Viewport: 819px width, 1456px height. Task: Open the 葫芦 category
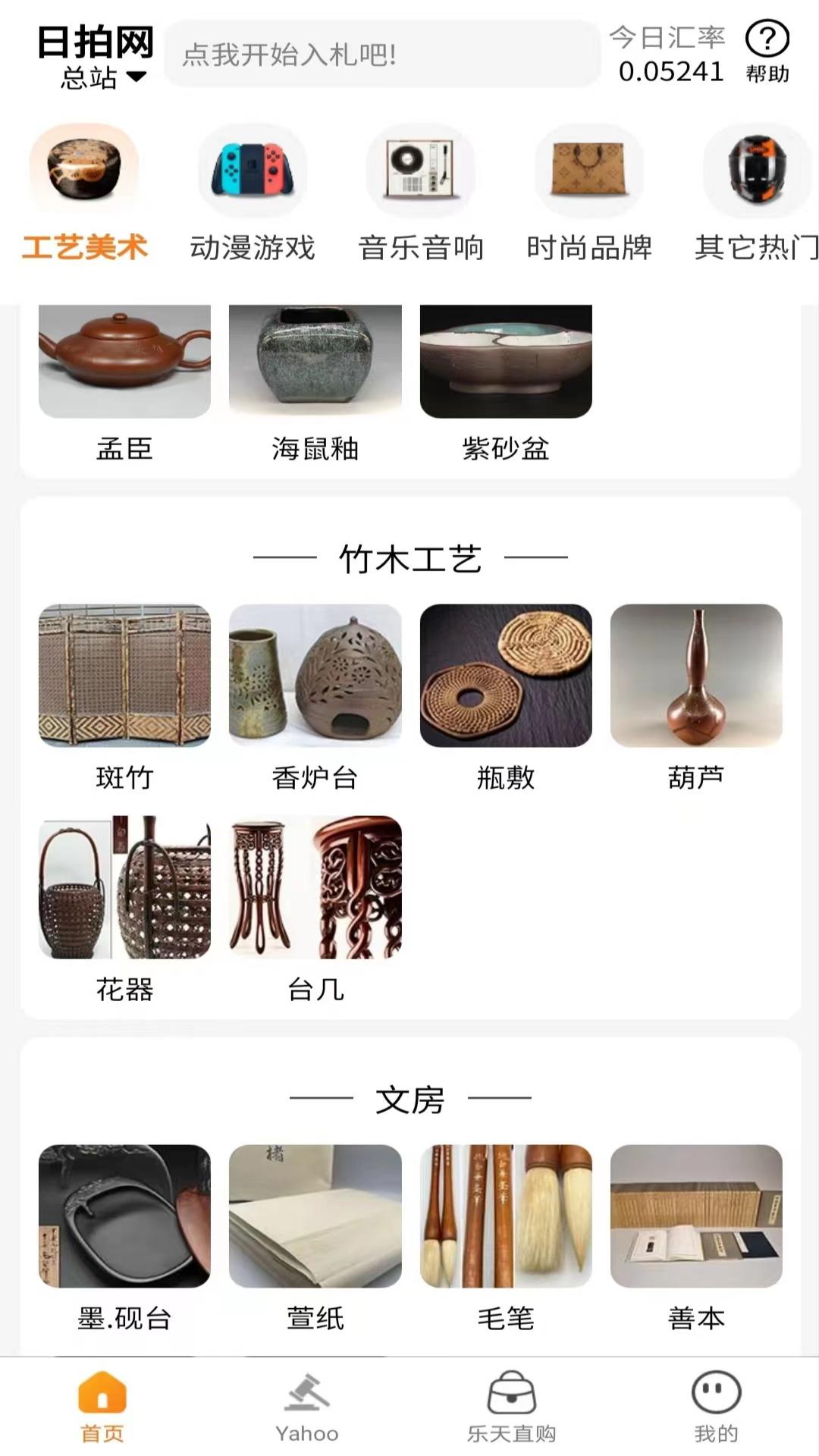(x=697, y=675)
